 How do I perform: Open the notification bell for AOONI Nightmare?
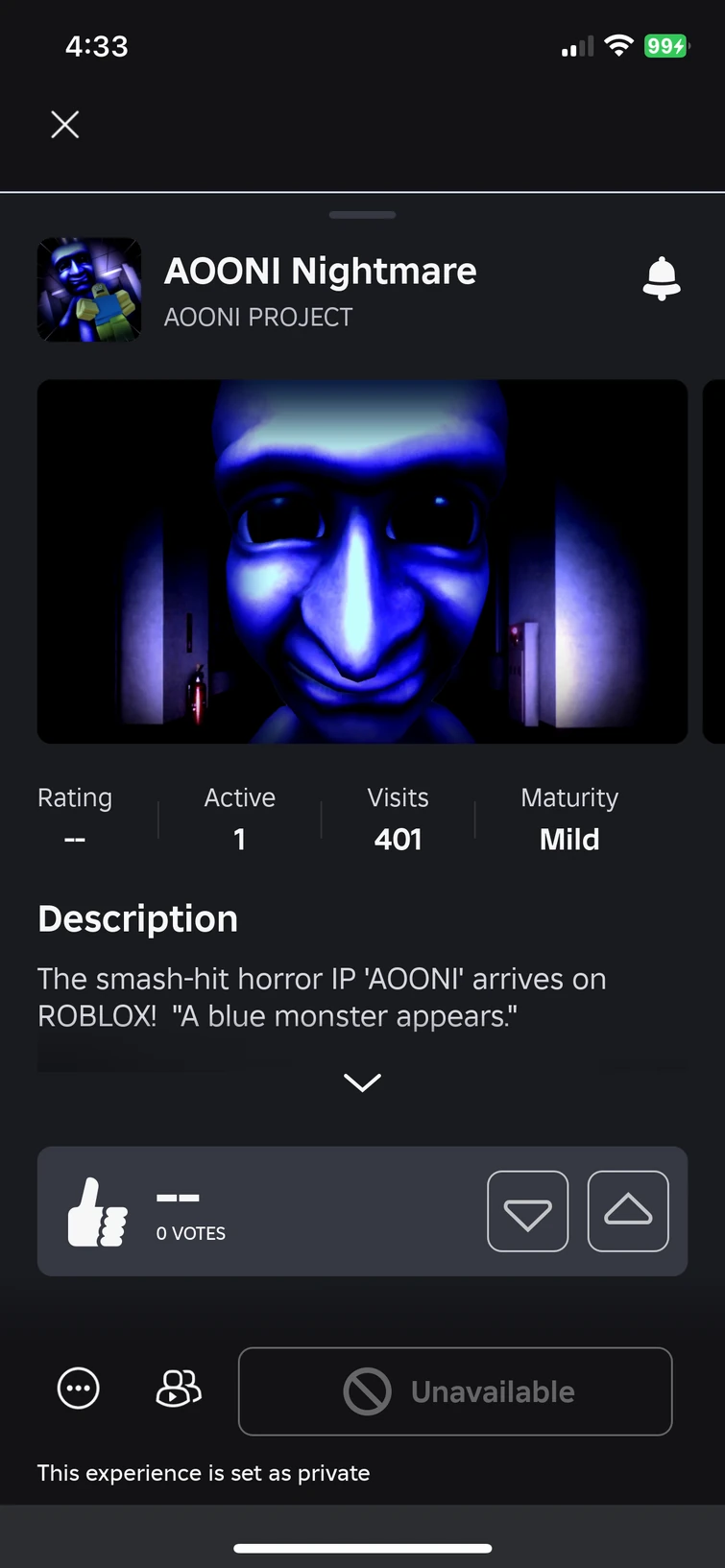[x=663, y=278]
